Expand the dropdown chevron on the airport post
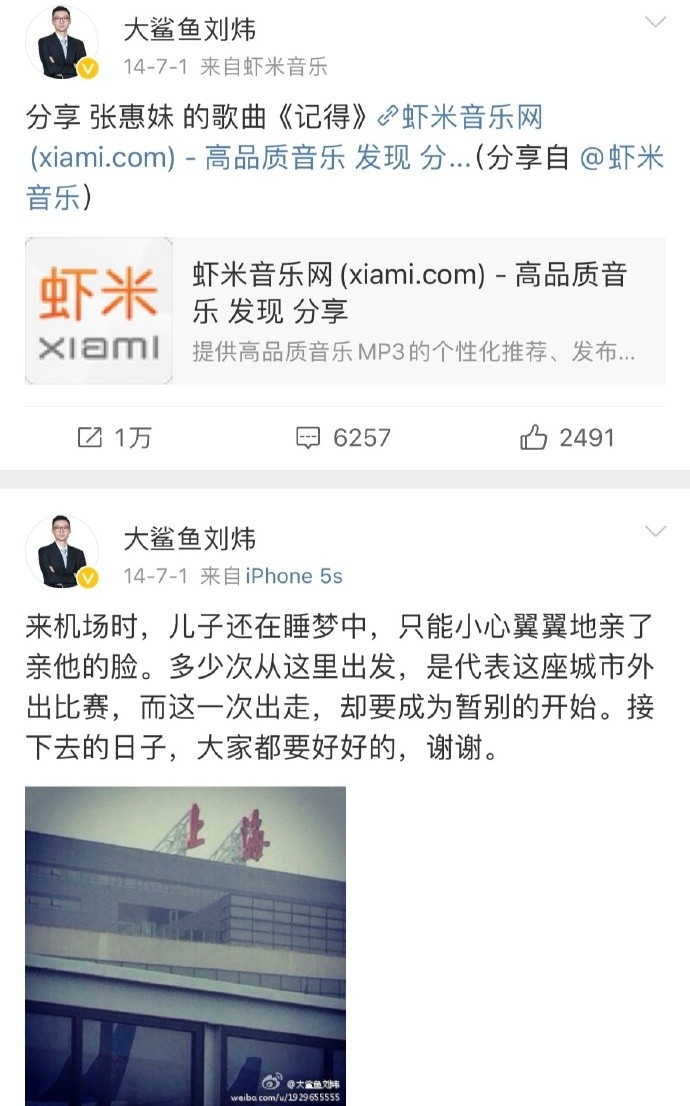Viewport: 690px width, 1106px height. click(655, 530)
